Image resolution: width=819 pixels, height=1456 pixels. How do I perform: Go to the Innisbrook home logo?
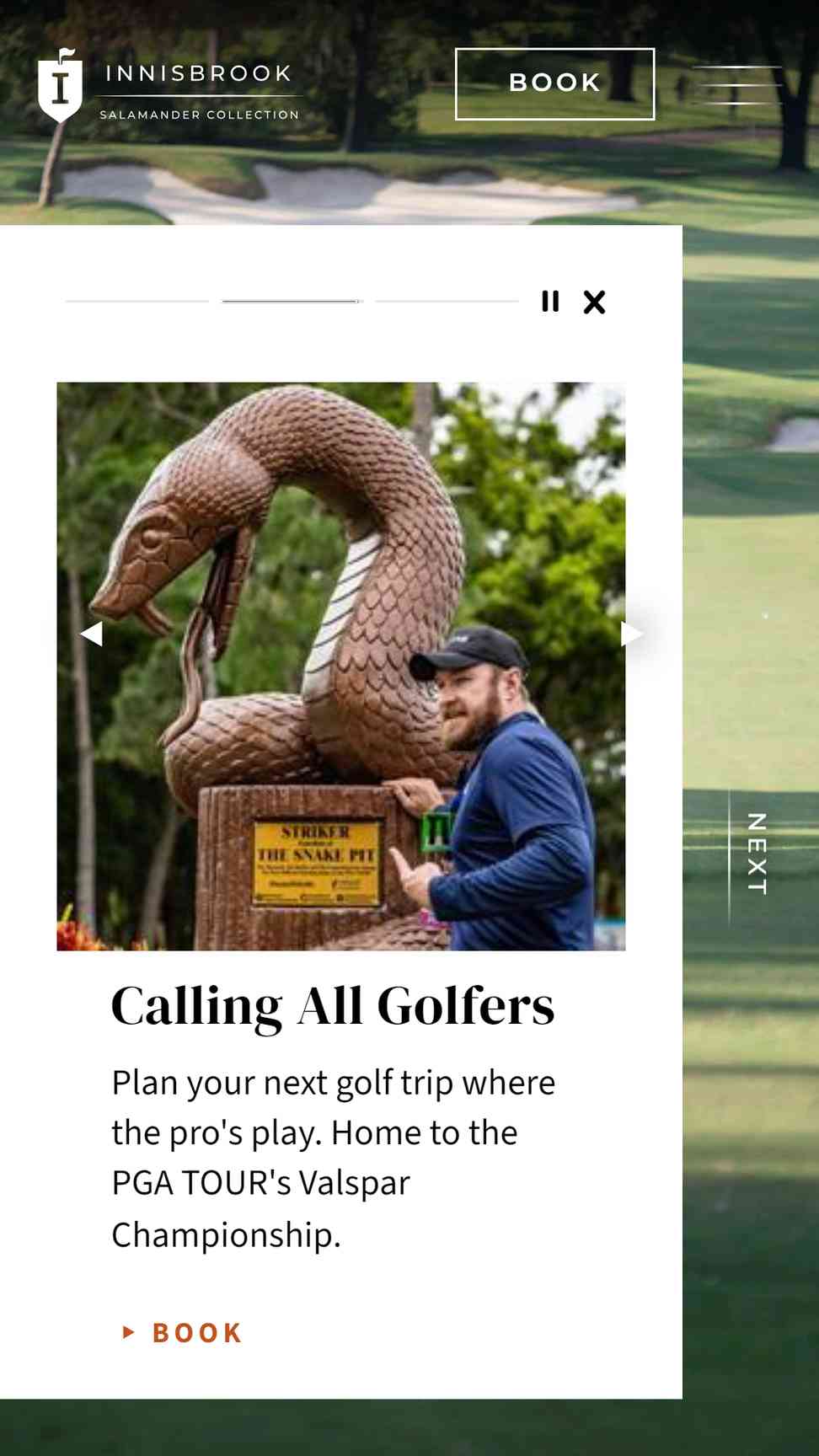coord(169,86)
